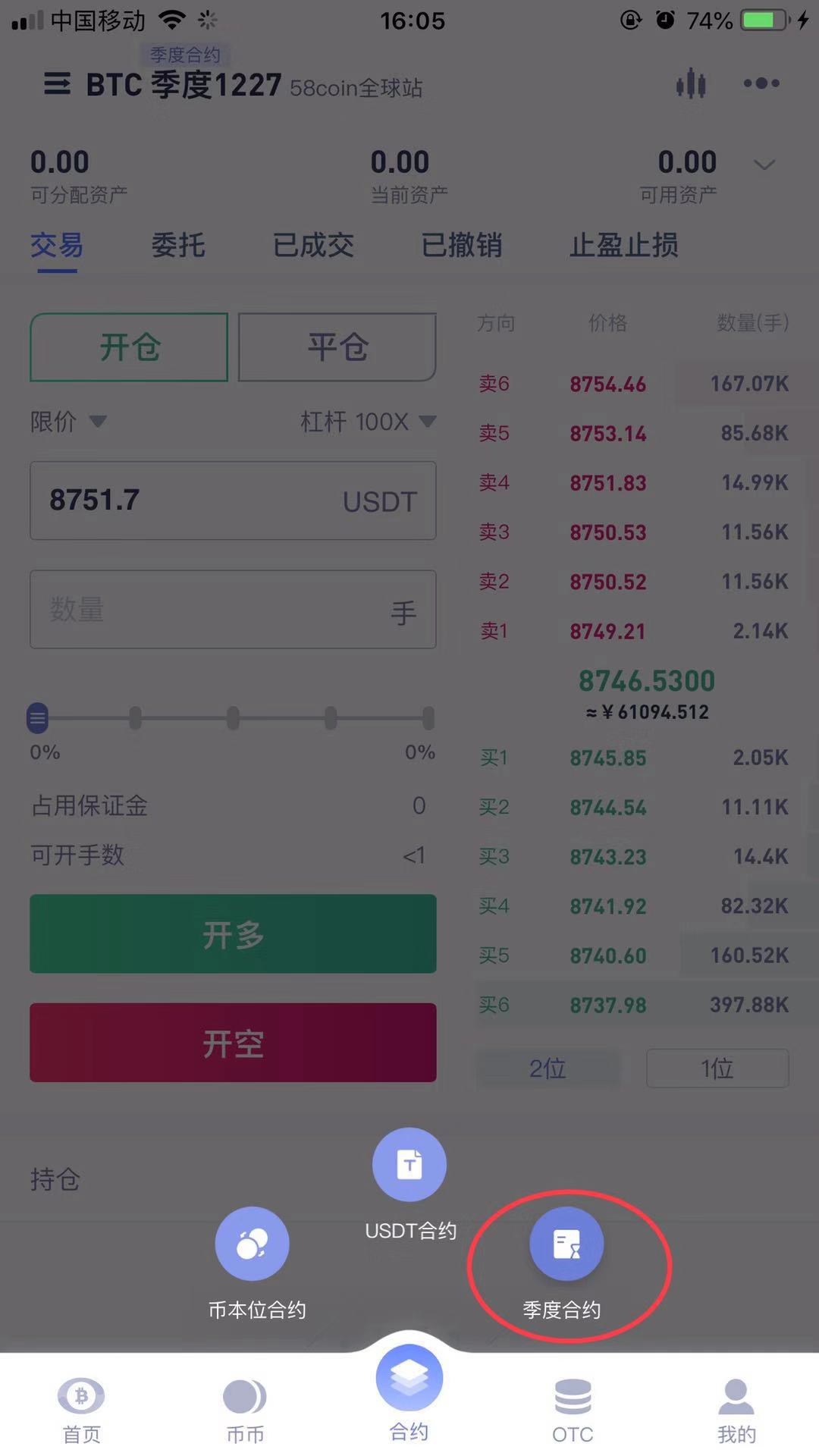819x1456 pixels.
Task: Place a long order with 开多
Action: (x=233, y=934)
